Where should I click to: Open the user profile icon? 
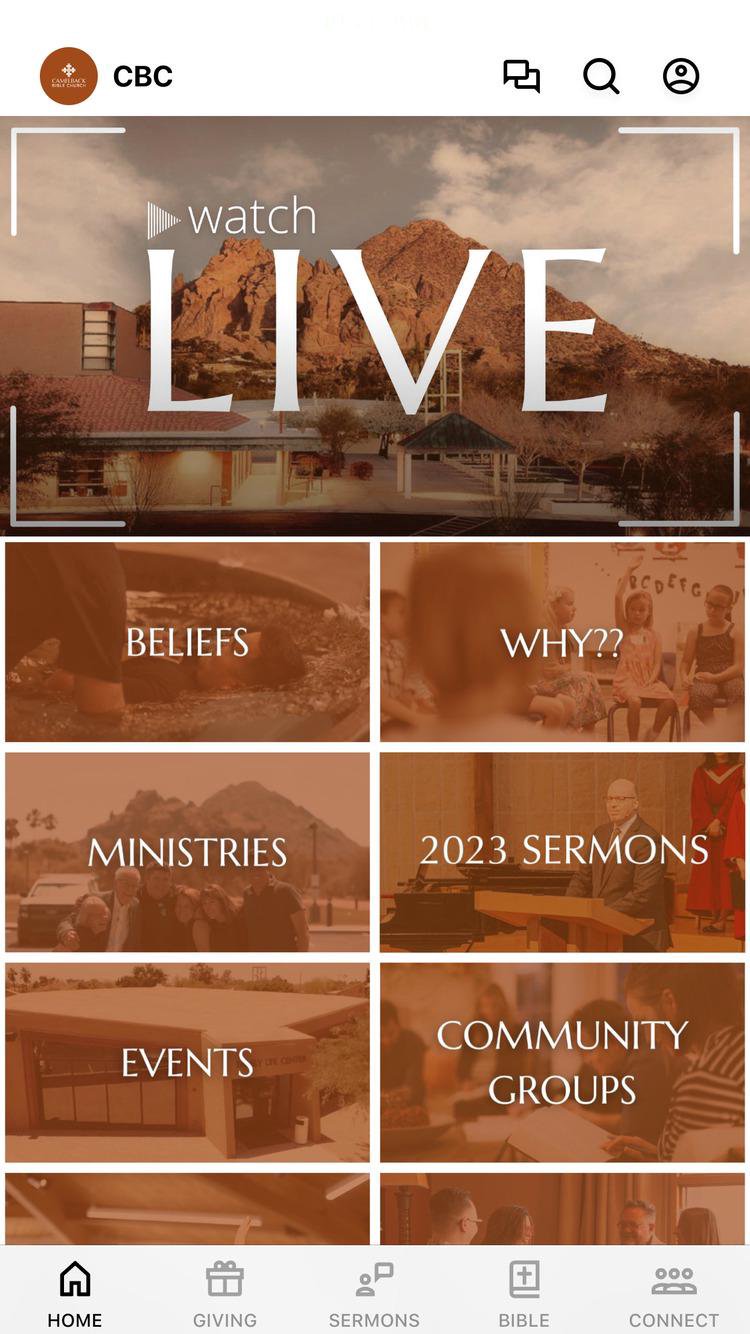(681, 76)
